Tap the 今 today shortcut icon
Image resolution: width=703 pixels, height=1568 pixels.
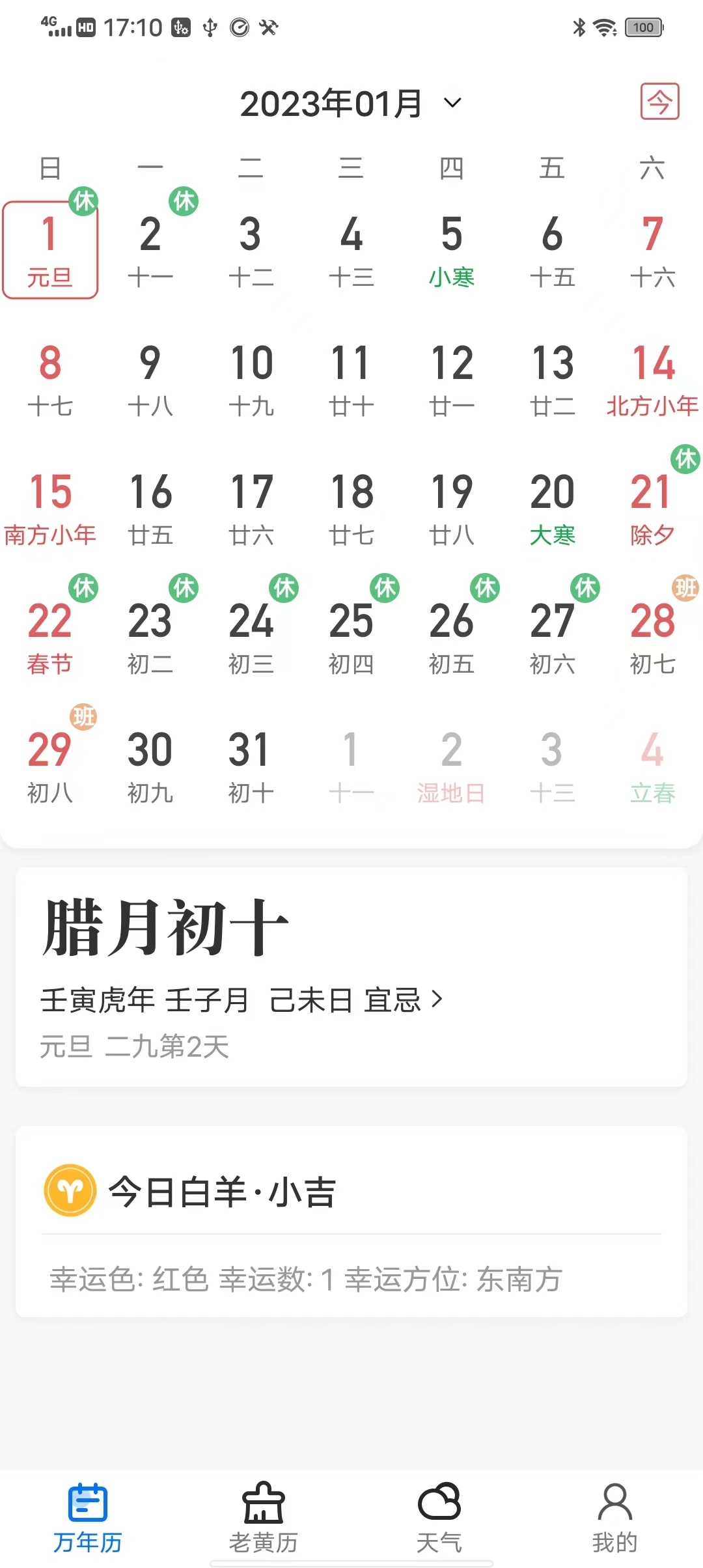pyautogui.click(x=659, y=102)
